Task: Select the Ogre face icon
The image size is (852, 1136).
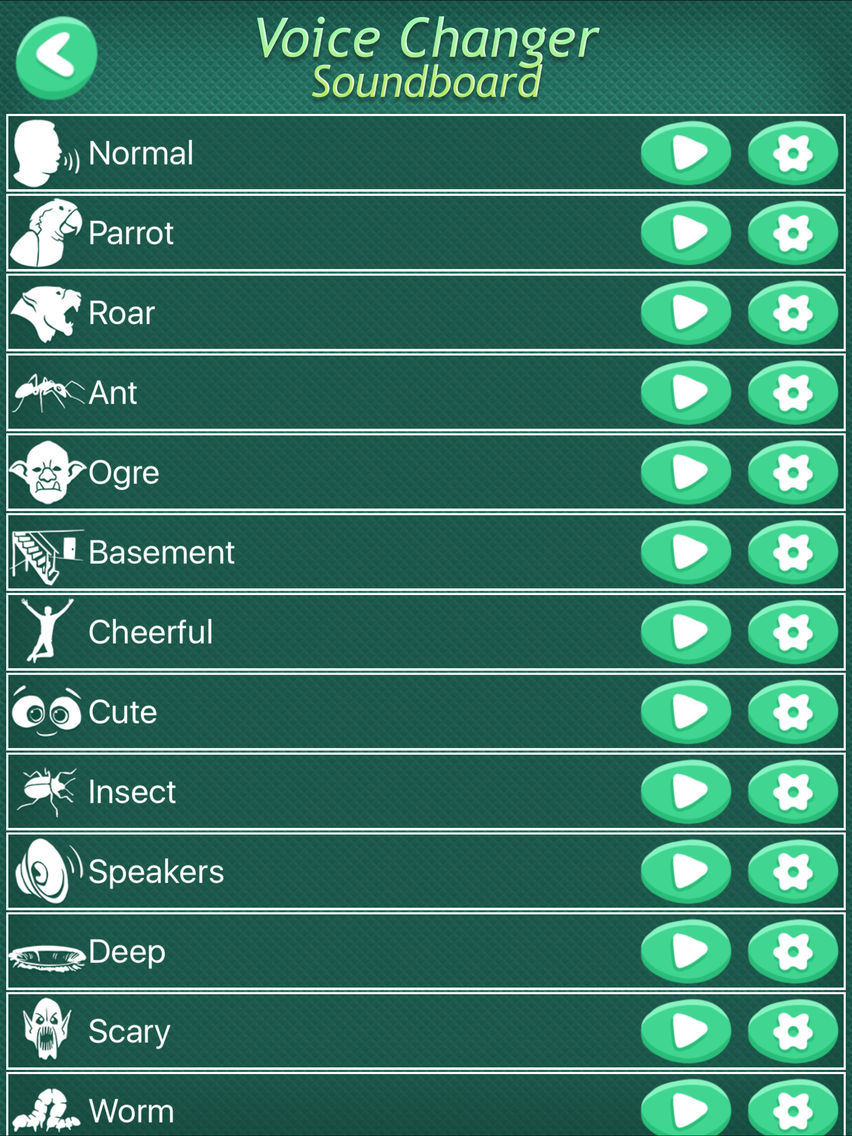Action: (x=42, y=470)
